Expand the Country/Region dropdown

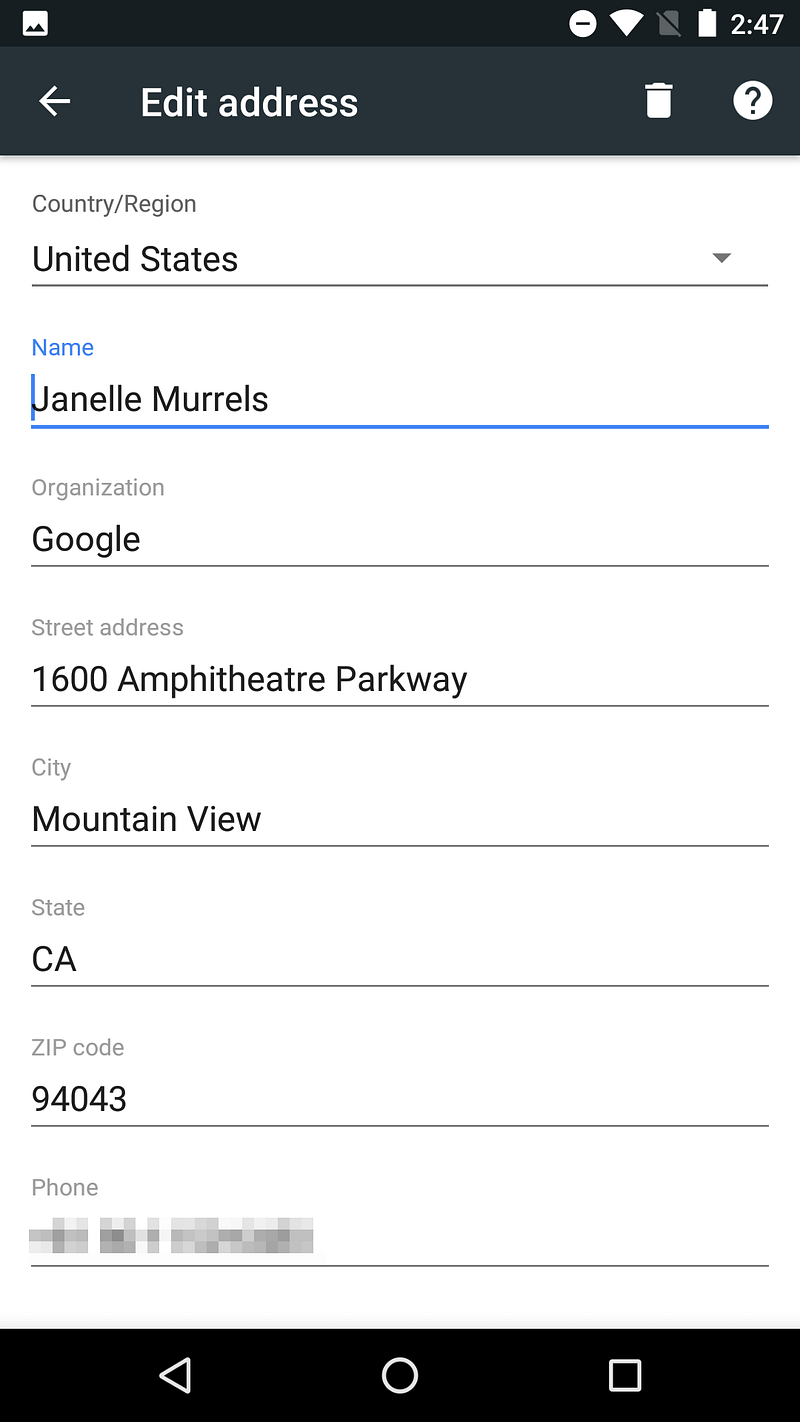[400, 259]
